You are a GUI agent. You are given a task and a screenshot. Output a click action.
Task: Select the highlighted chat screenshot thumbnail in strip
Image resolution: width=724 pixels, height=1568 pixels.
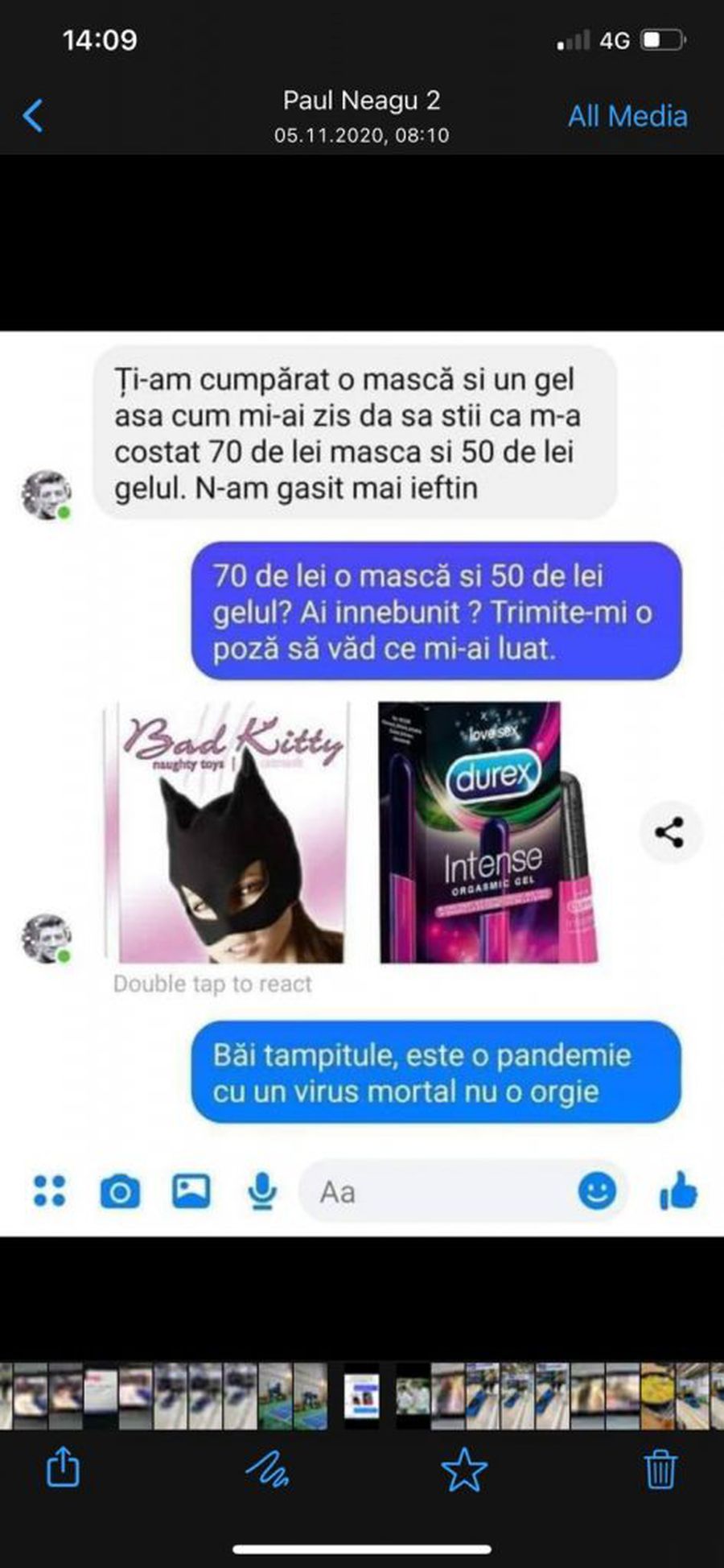click(361, 1396)
